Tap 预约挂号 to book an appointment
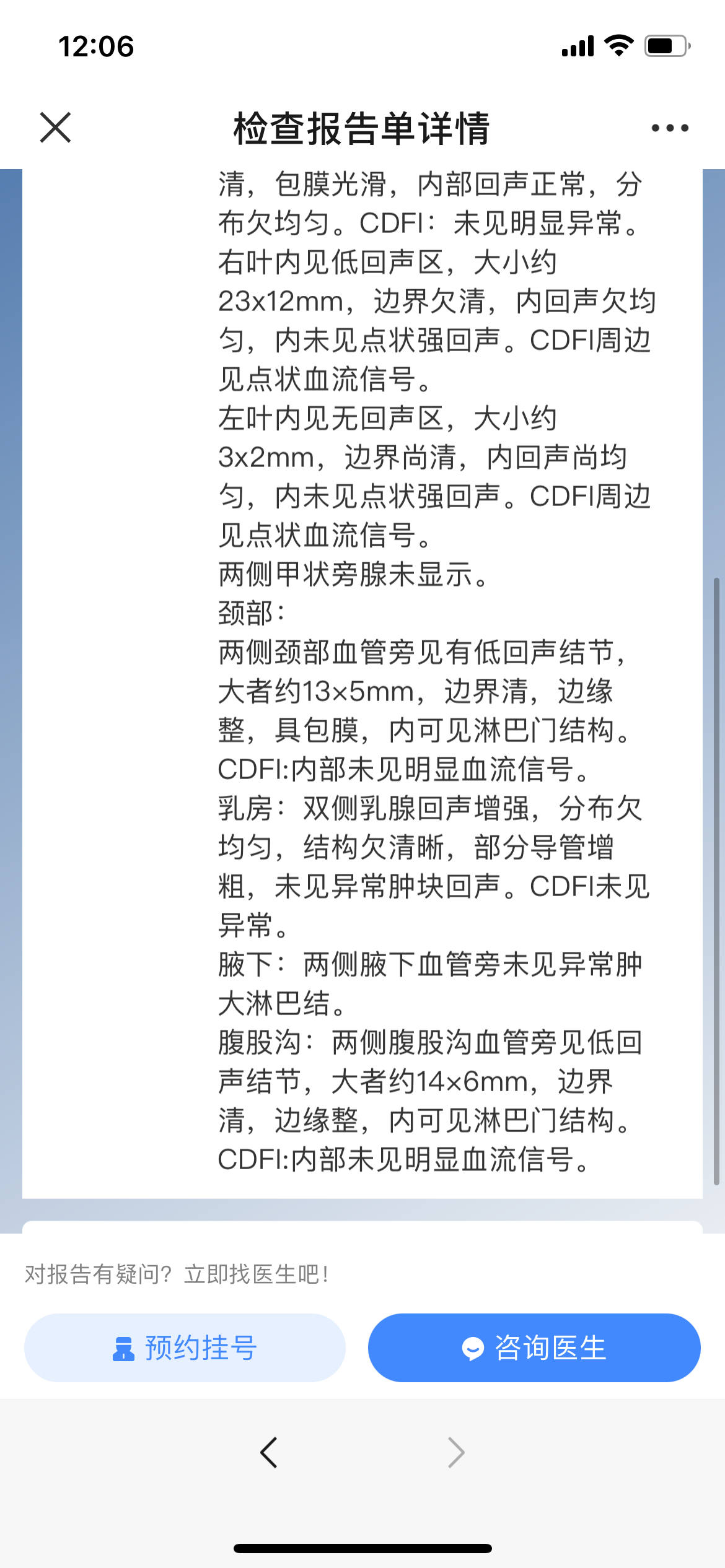Screen dimensions: 725x1568 pos(185,1348)
